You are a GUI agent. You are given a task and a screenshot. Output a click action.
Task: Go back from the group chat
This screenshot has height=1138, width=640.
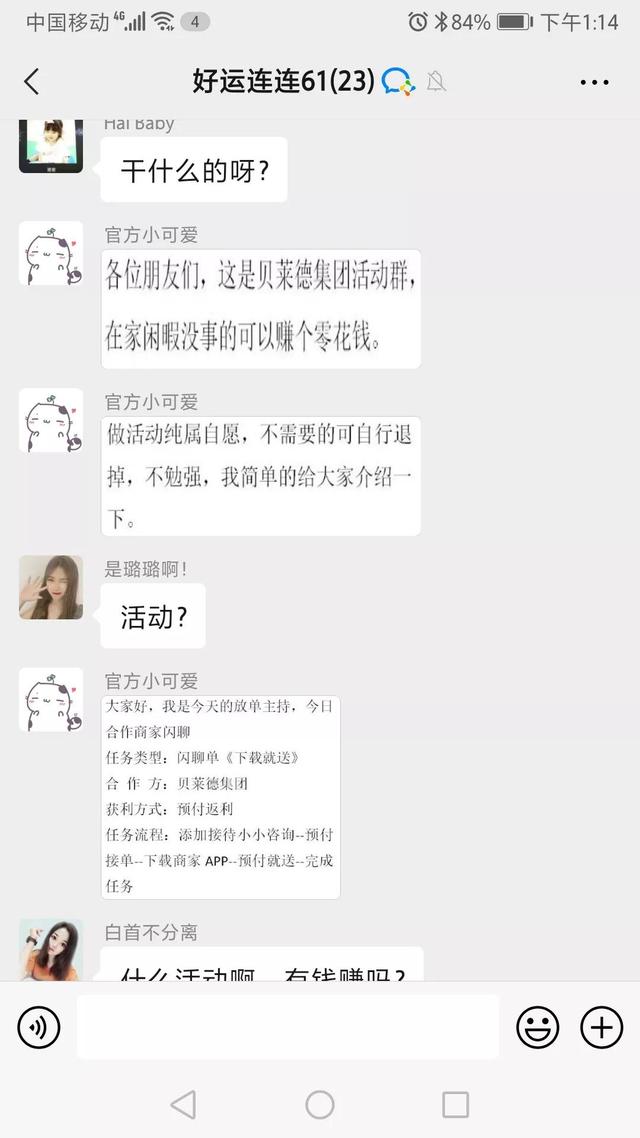tap(32, 82)
